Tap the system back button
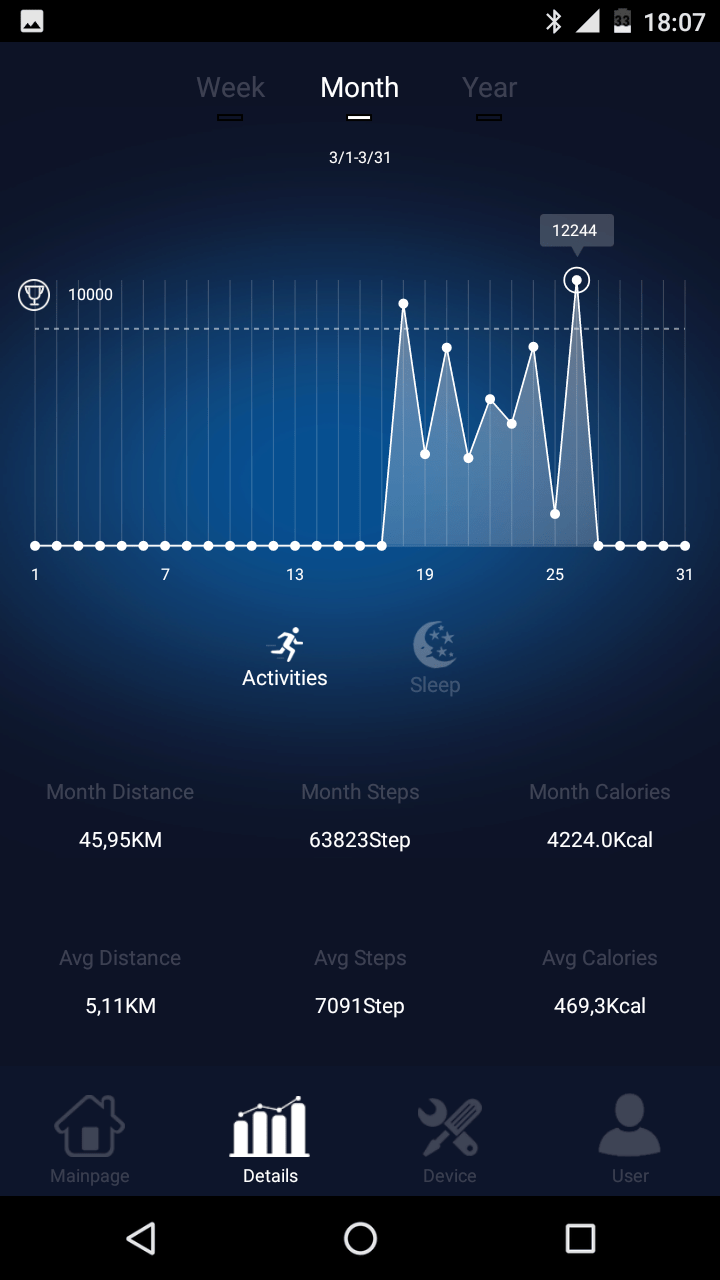This screenshot has width=720, height=1280. point(141,1238)
